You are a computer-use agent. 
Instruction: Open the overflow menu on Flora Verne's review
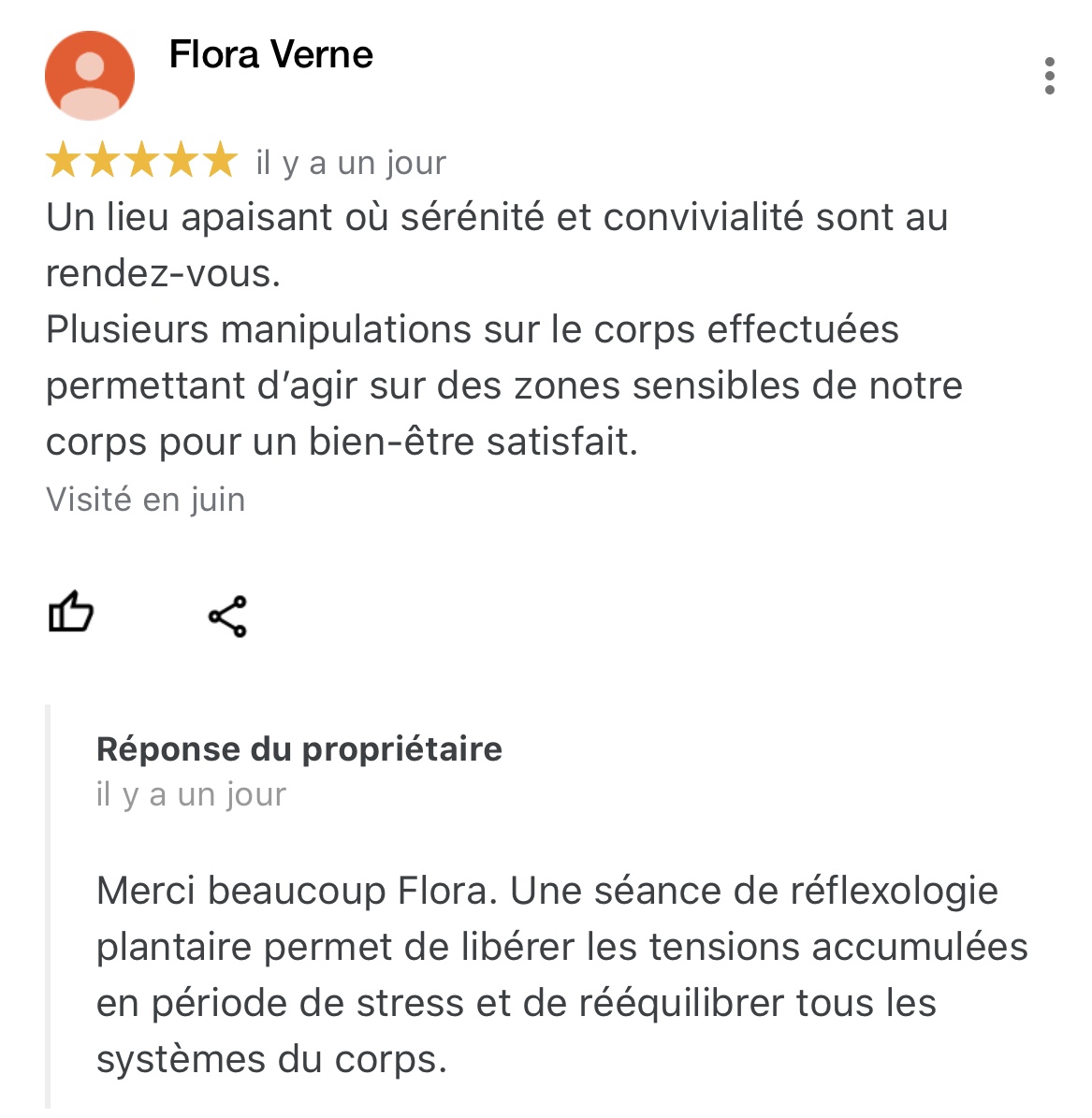[1049, 76]
